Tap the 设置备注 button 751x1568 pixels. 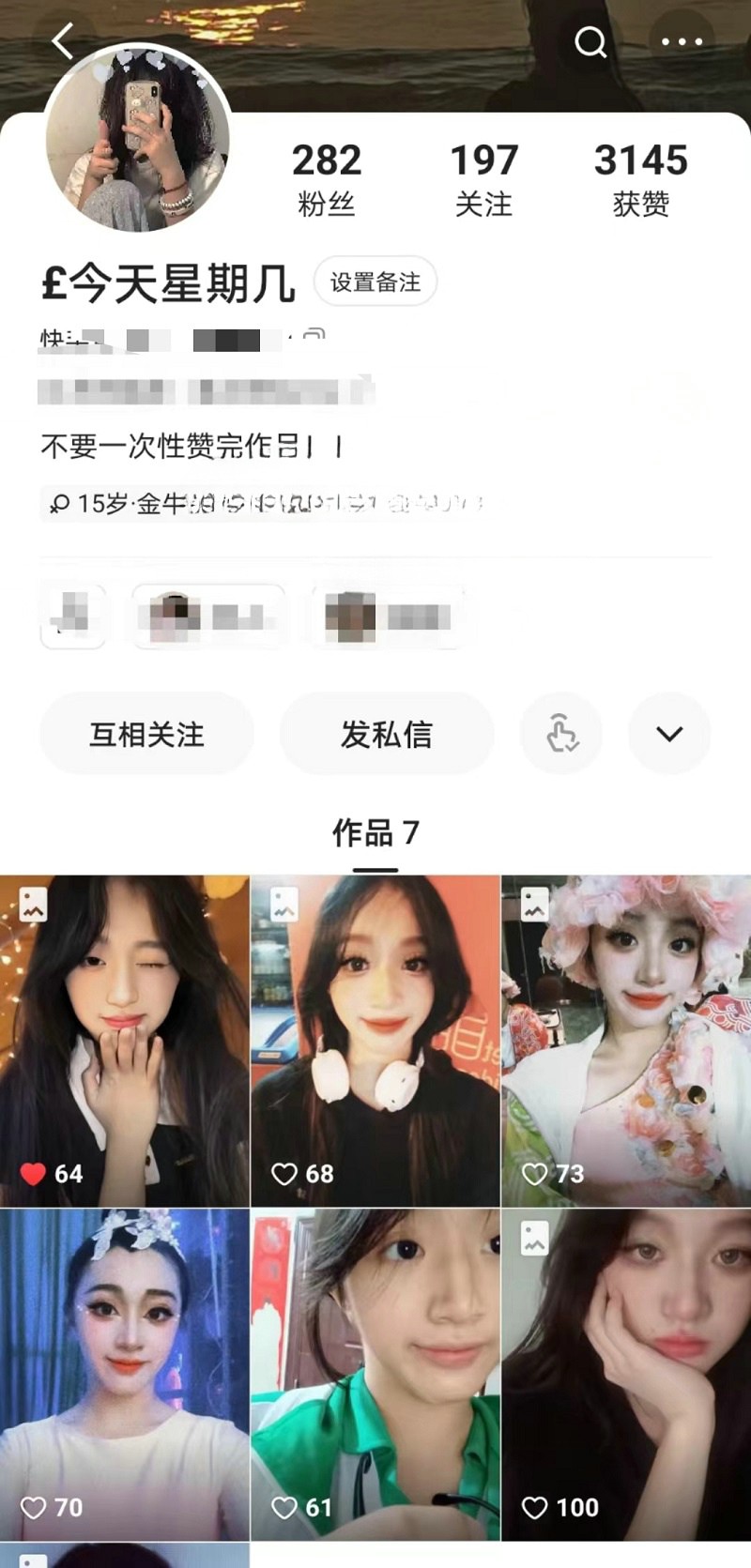375,282
